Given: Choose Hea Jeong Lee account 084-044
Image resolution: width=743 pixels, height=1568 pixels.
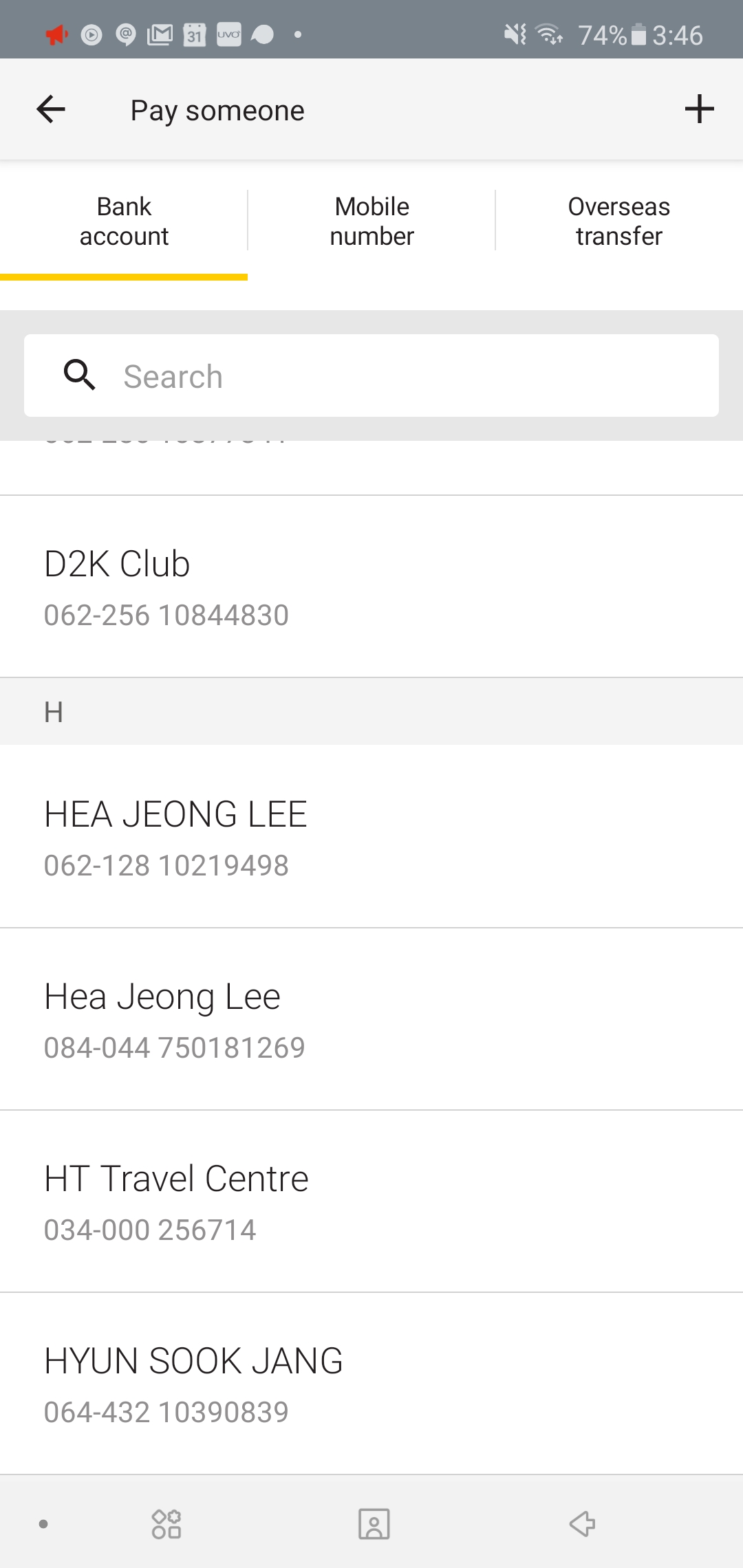Looking at the screenshot, I should pos(371,1019).
